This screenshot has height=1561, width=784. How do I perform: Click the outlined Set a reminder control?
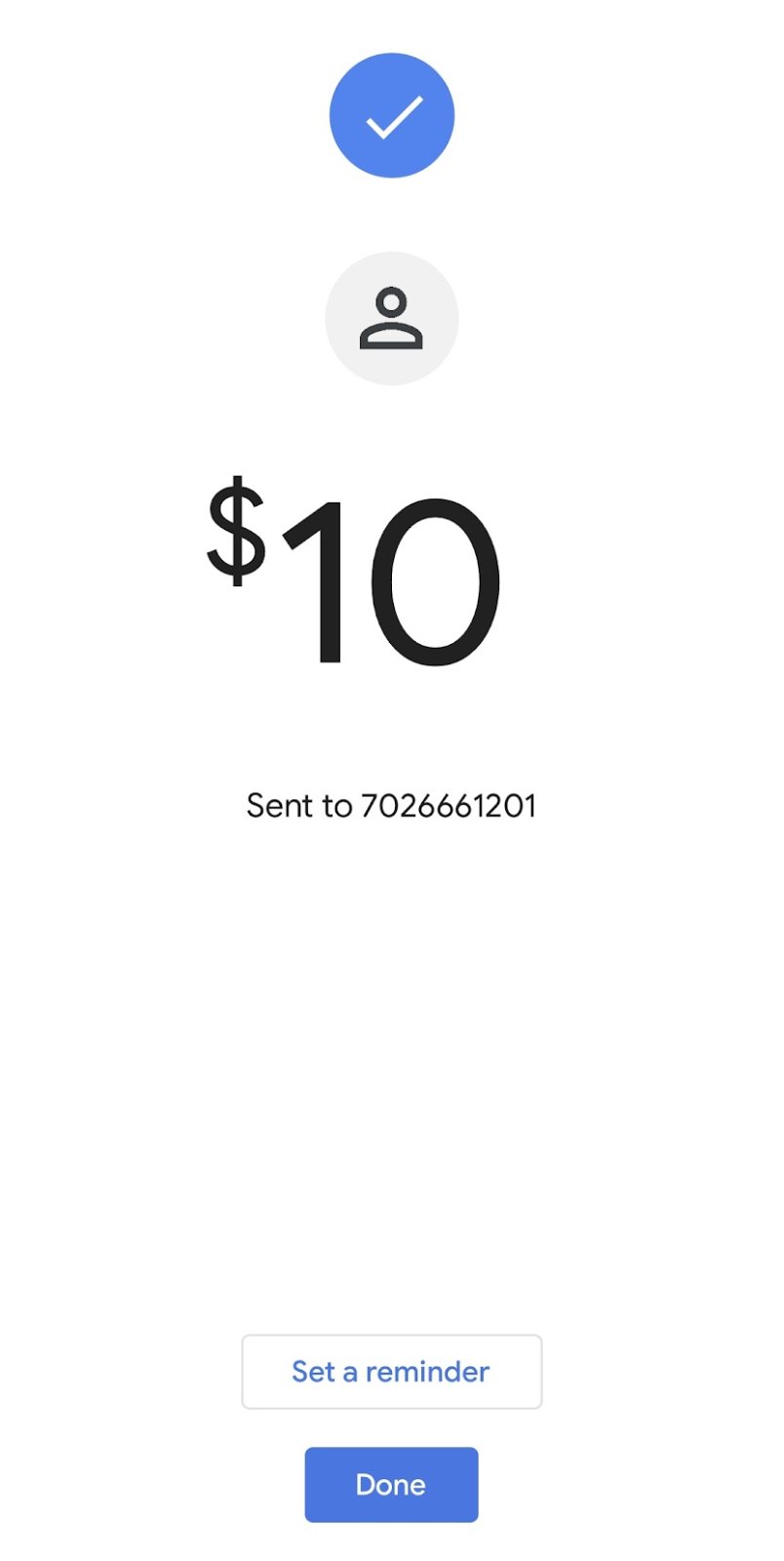pyautogui.click(x=391, y=1372)
